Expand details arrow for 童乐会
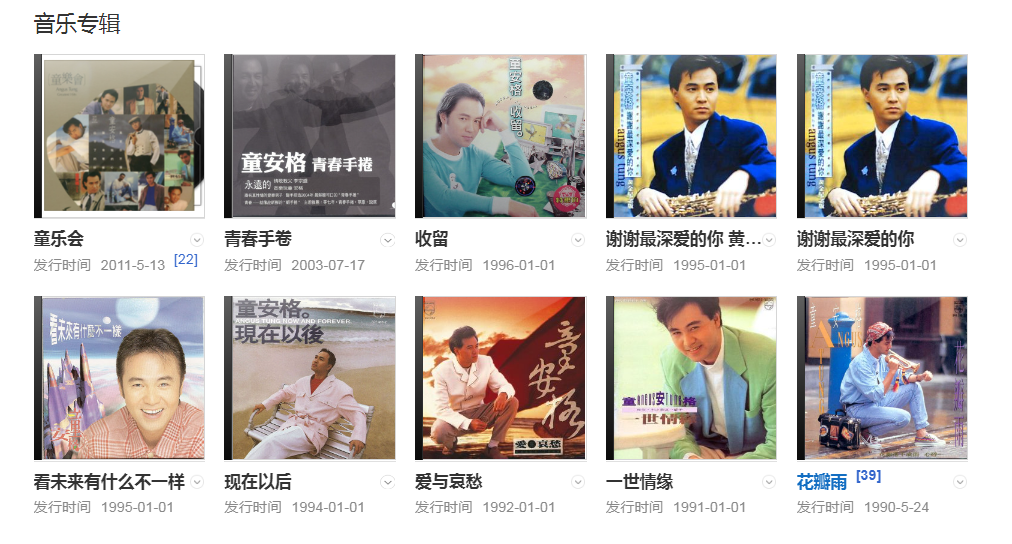1012x544 pixels. coord(197,240)
